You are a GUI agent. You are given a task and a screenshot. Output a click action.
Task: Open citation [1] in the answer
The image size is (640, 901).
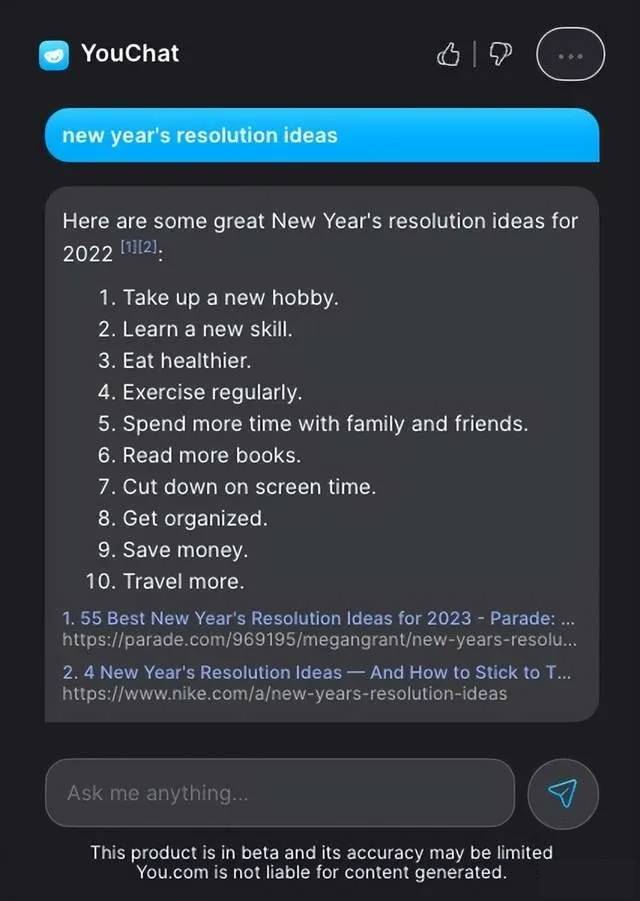[128, 246]
